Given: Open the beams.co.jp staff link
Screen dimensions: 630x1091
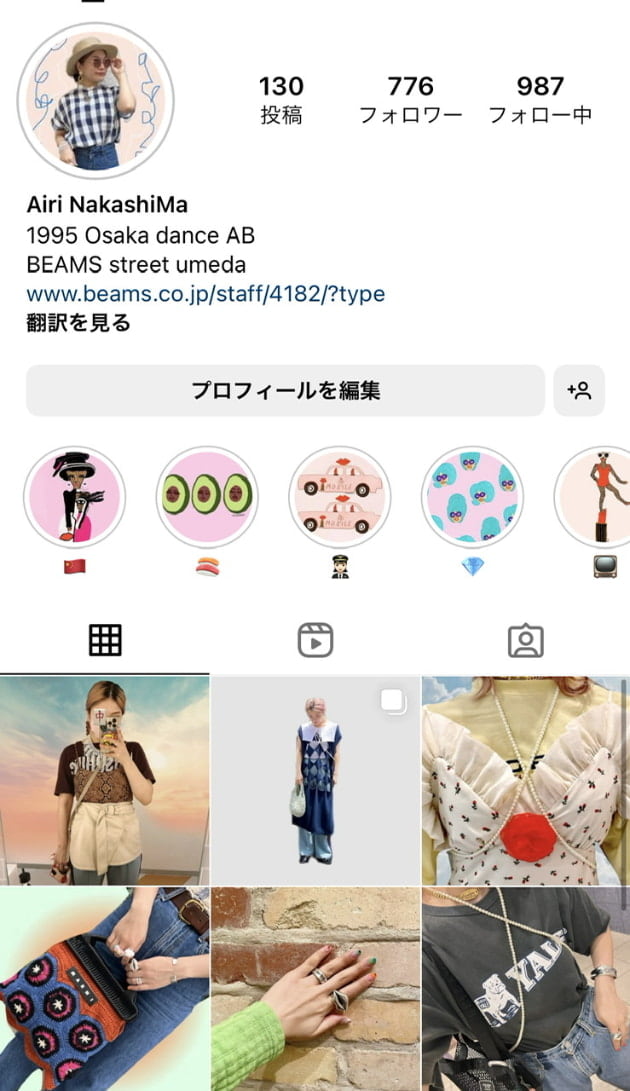Looking at the screenshot, I should click(x=205, y=294).
